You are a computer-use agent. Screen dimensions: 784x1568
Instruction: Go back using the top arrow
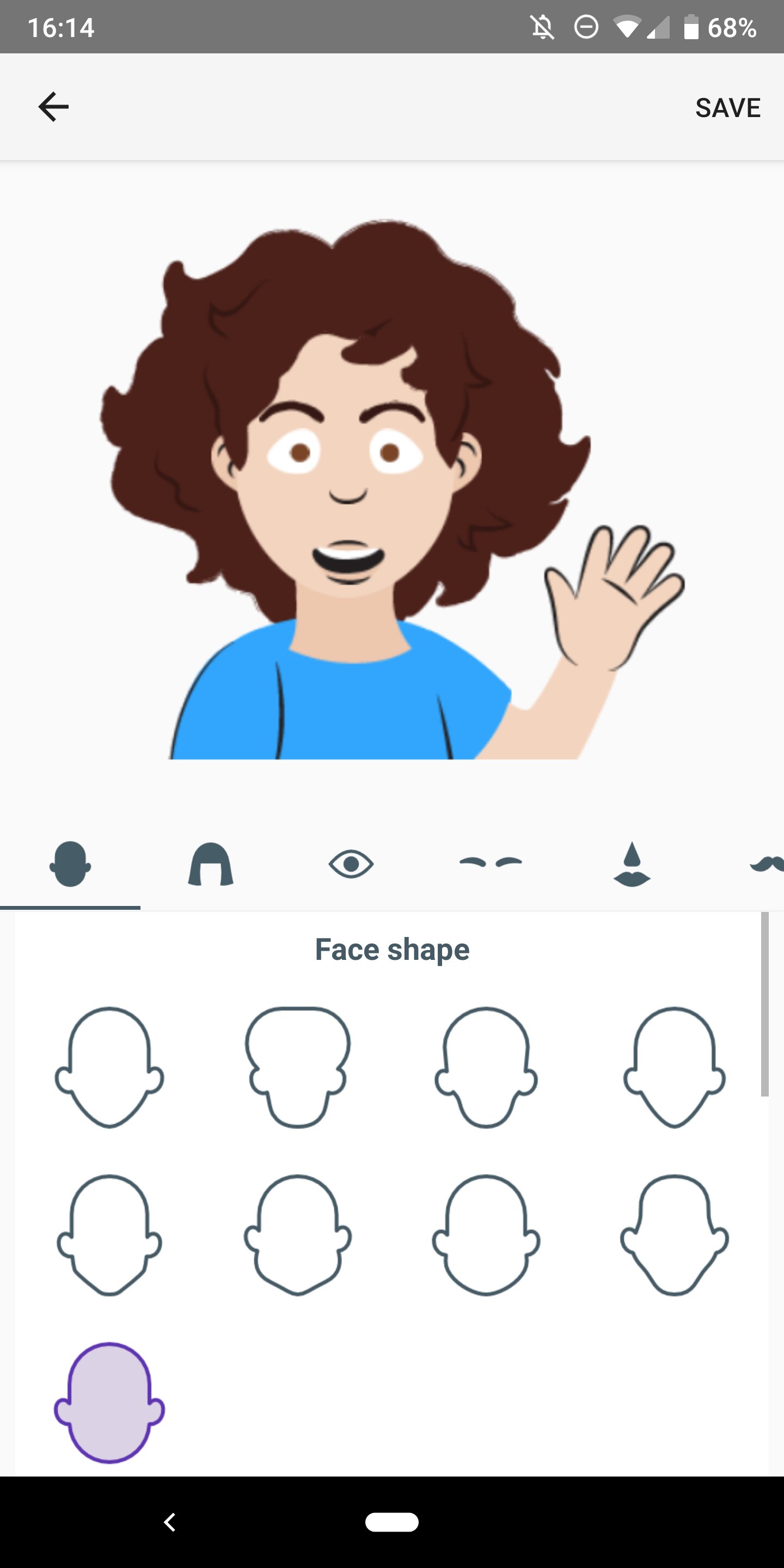53,107
